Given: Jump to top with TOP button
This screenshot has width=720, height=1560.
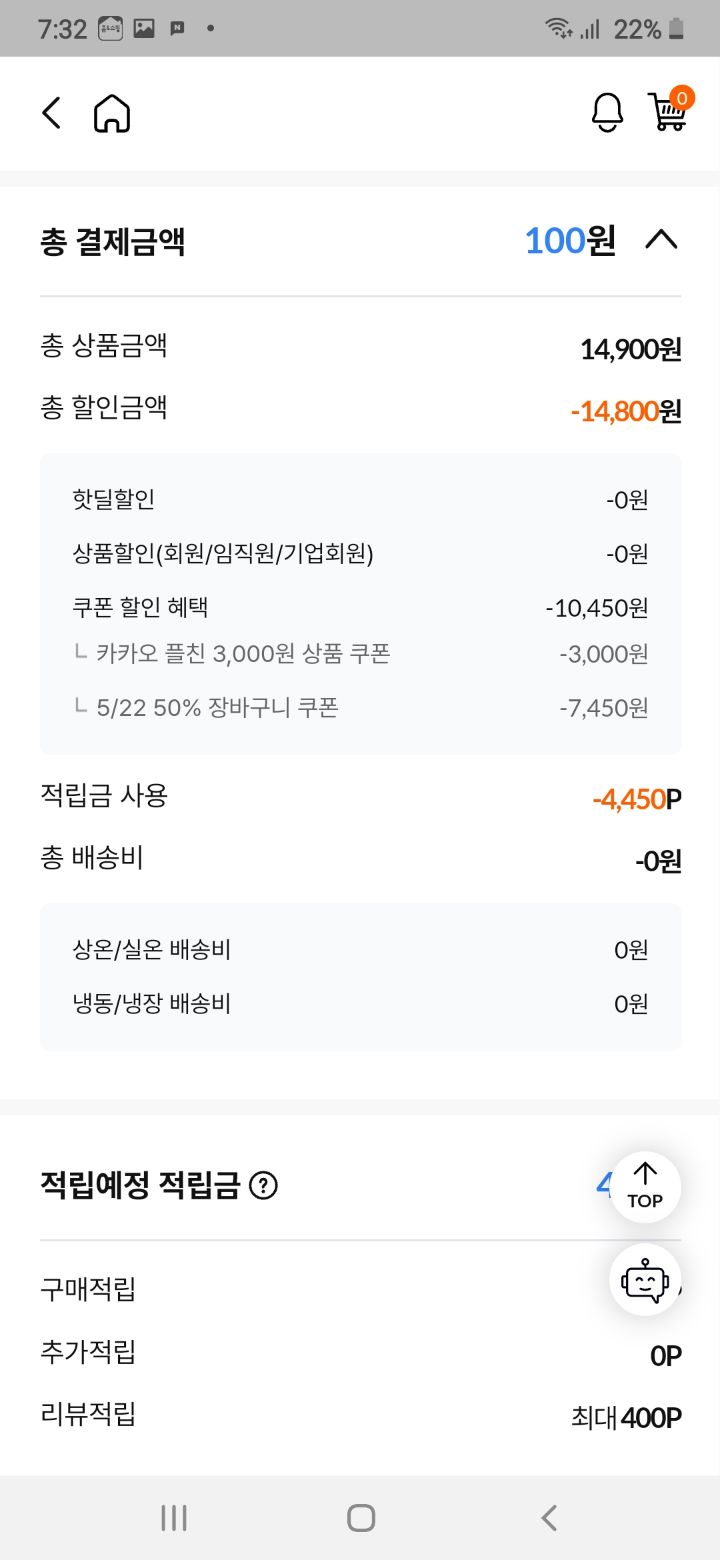Looking at the screenshot, I should click(x=645, y=1186).
